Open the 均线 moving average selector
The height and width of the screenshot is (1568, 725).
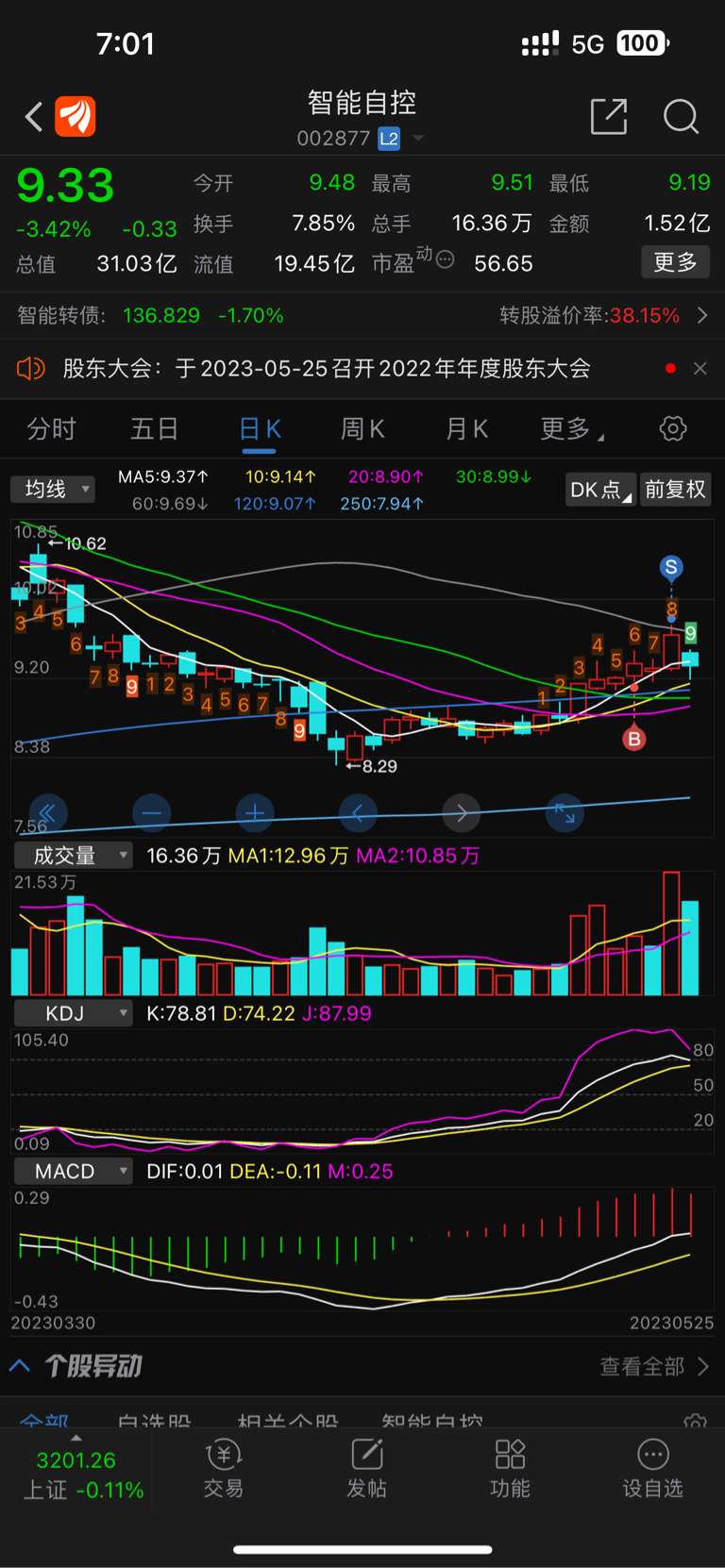point(52,489)
